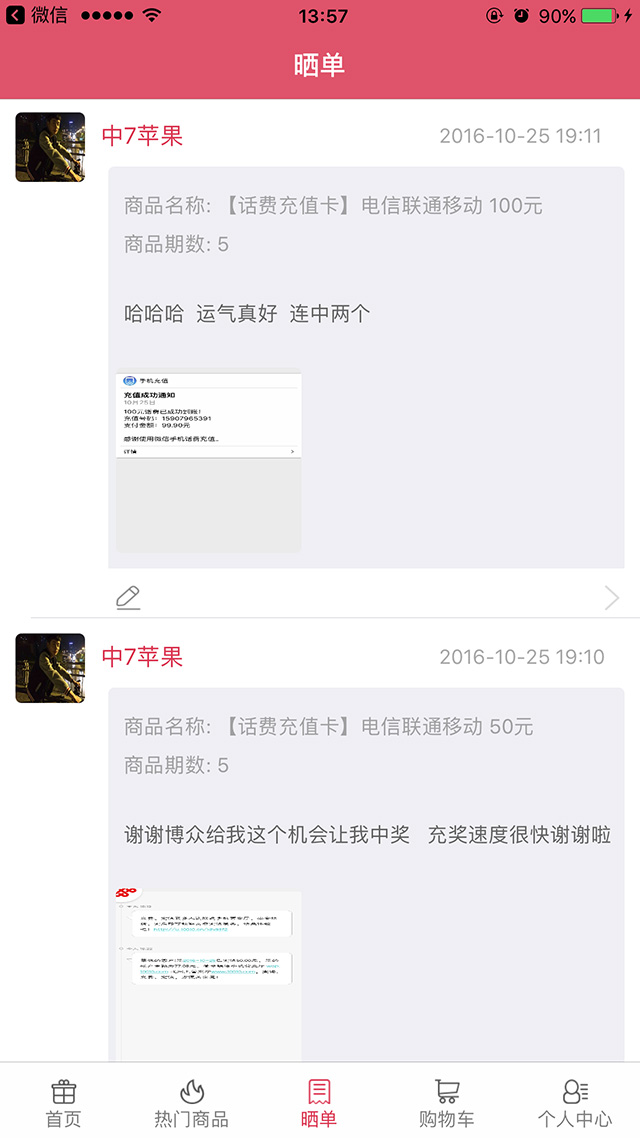Open the 100元 post details via the chevron
640x1138 pixels.
tap(612, 598)
